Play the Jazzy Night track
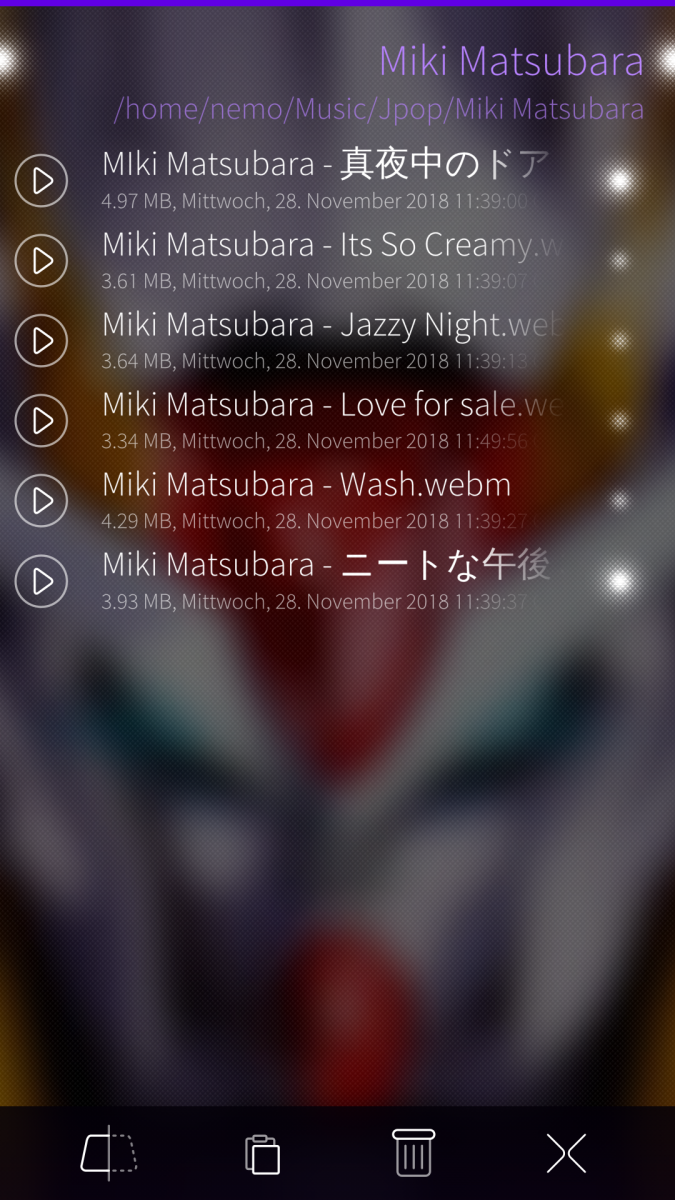 (x=41, y=341)
